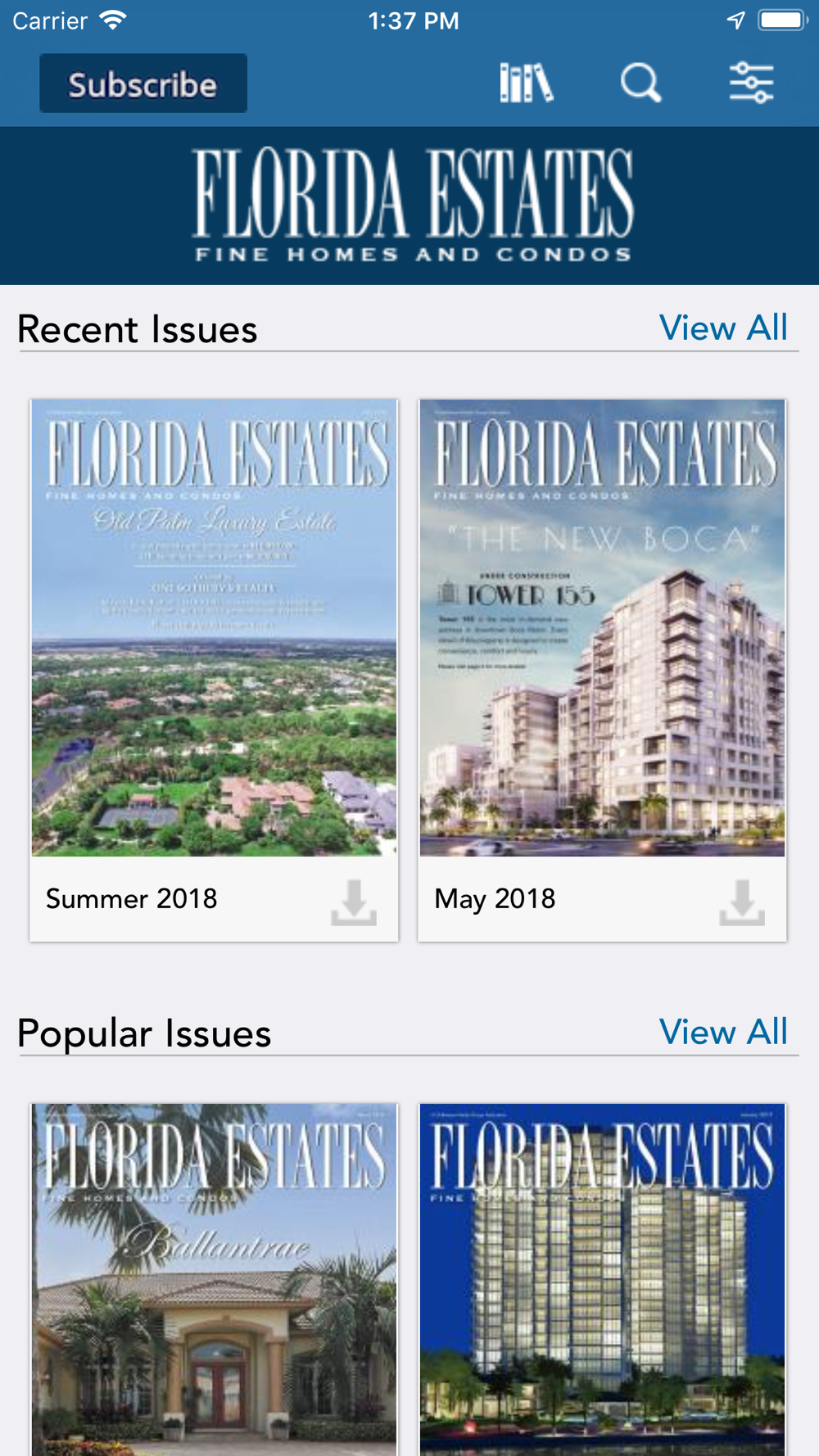819x1456 pixels.
Task: Open the library bookshelf icon
Action: [527, 83]
